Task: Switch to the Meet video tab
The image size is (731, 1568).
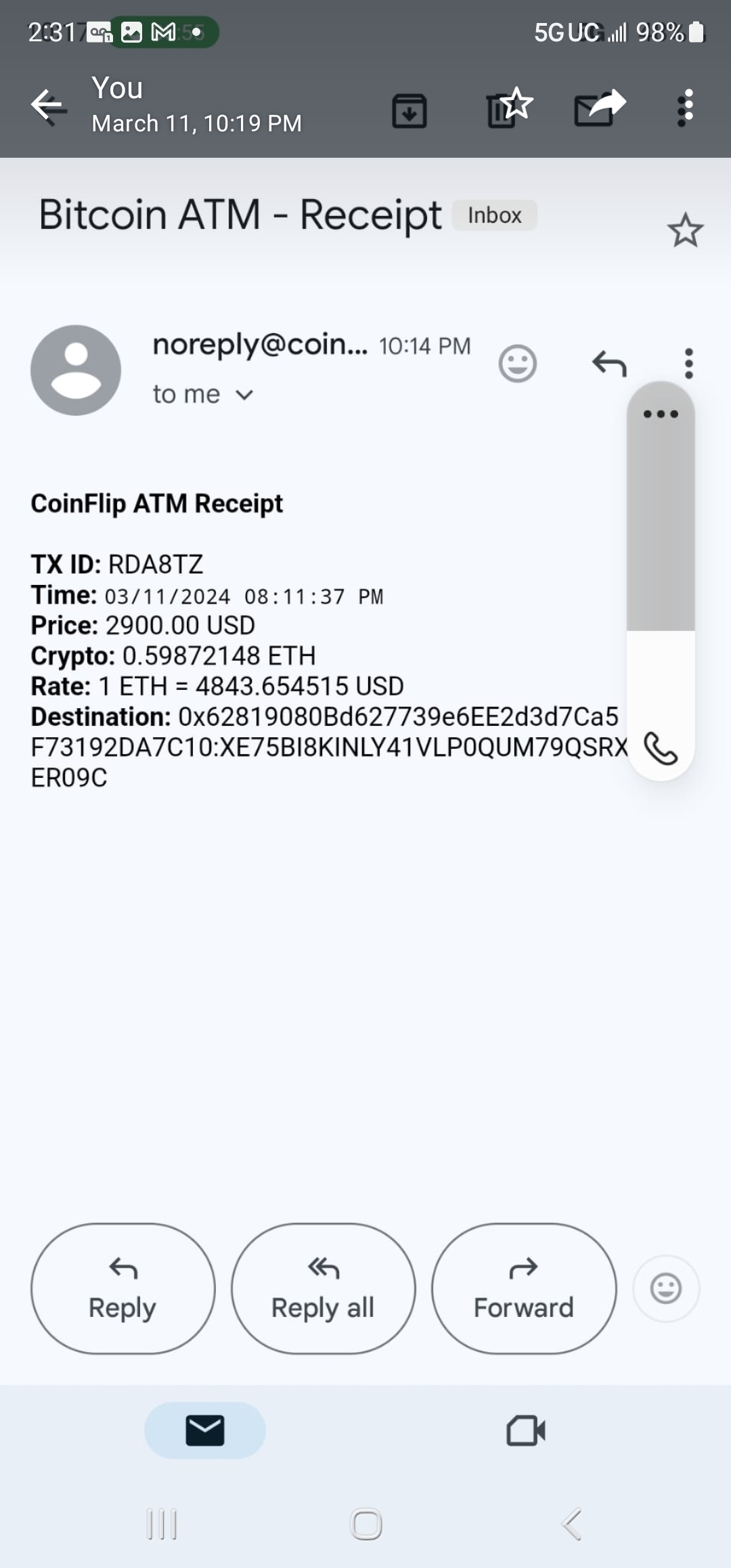Action: click(526, 1431)
